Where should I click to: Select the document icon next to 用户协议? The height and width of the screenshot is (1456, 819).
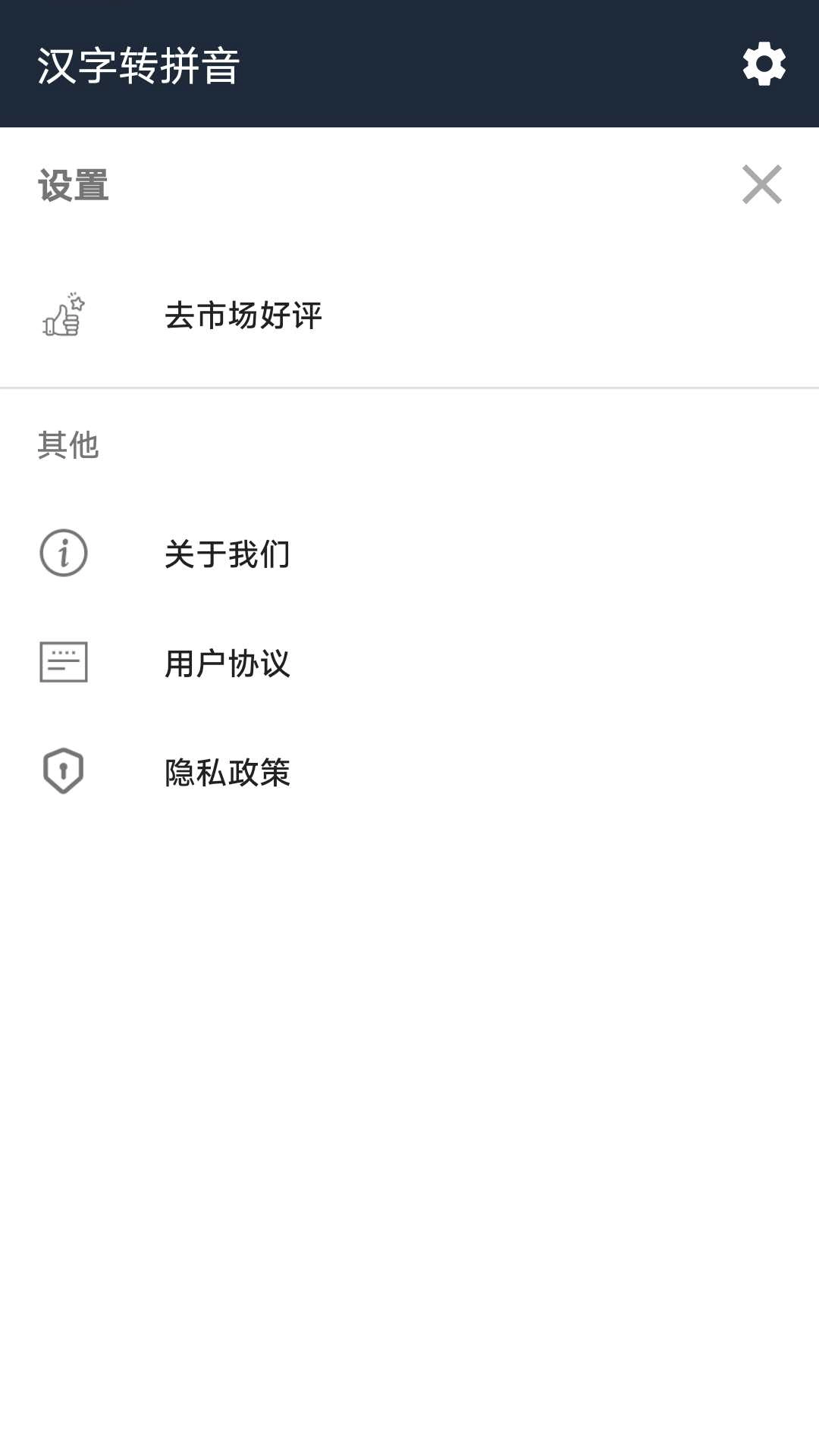coord(64,663)
